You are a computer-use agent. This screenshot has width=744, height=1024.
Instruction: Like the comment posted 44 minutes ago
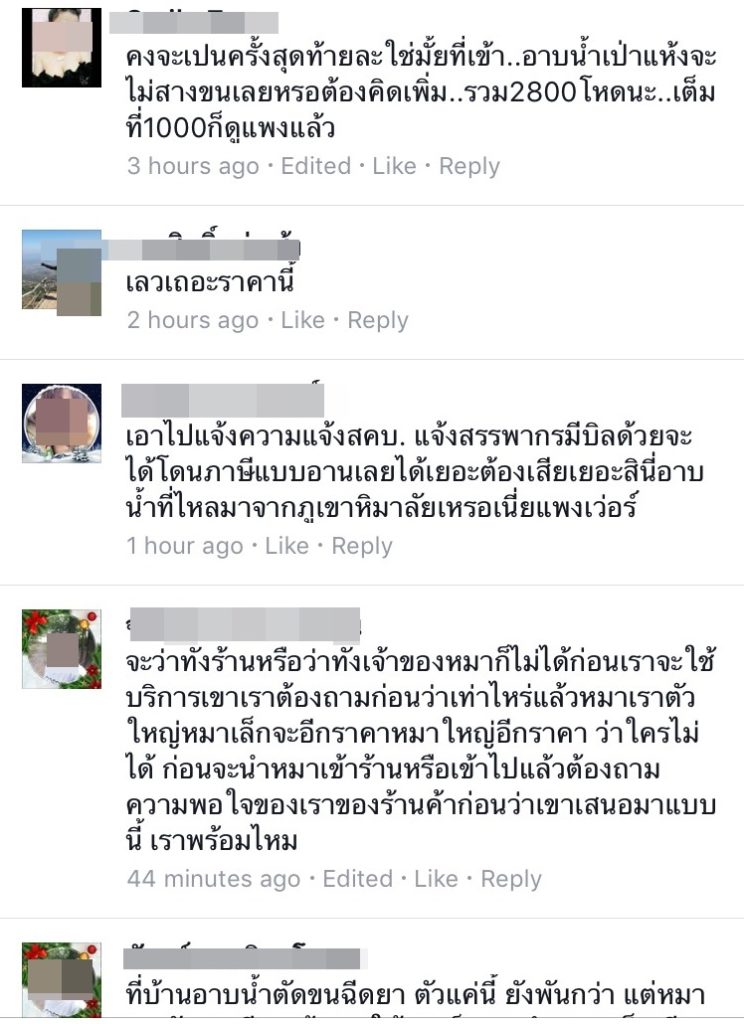pos(436,879)
